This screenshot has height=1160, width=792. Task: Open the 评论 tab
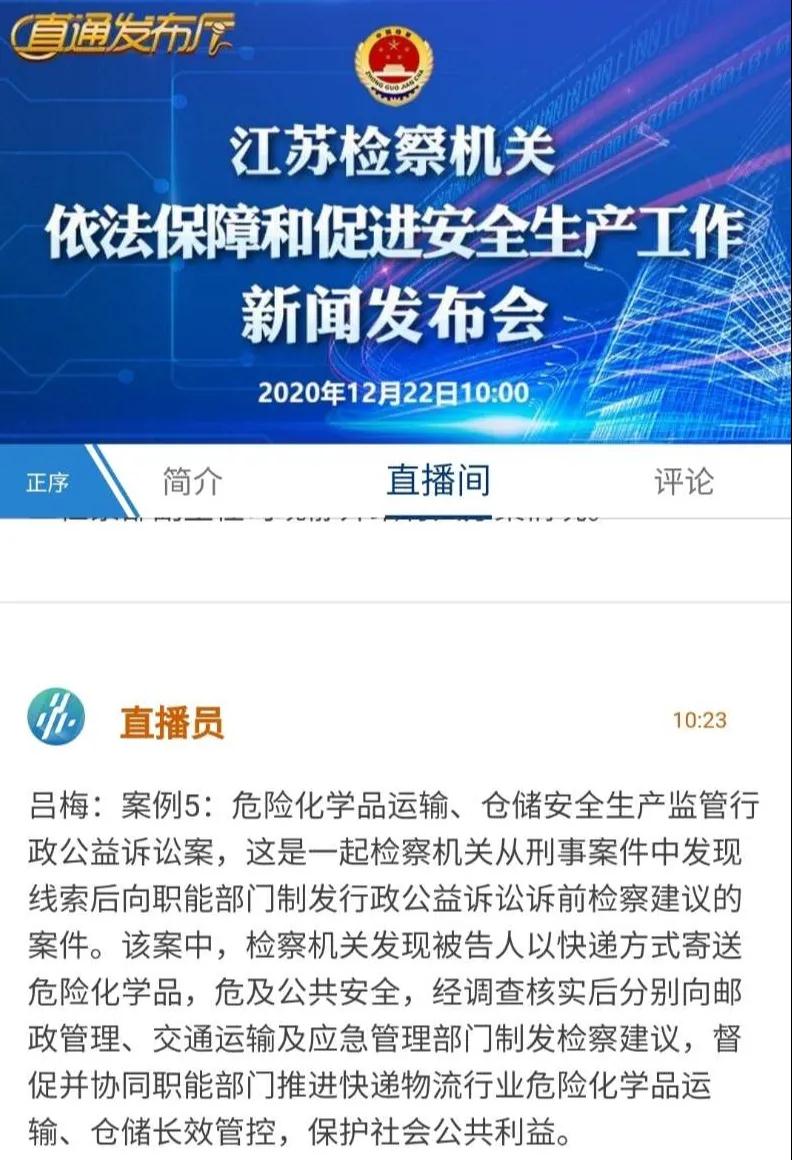pyautogui.click(x=684, y=482)
